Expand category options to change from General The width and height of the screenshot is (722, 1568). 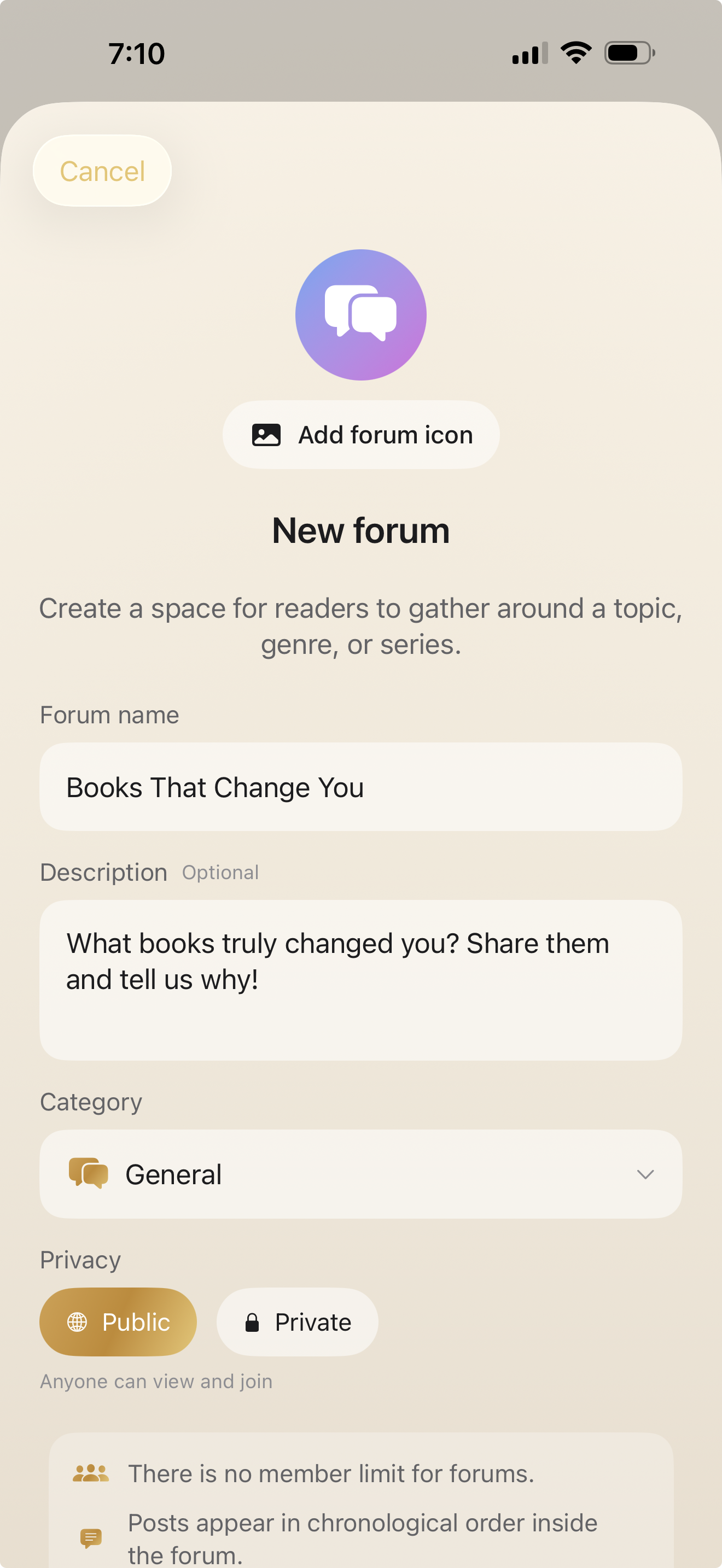click(361, 1174)
